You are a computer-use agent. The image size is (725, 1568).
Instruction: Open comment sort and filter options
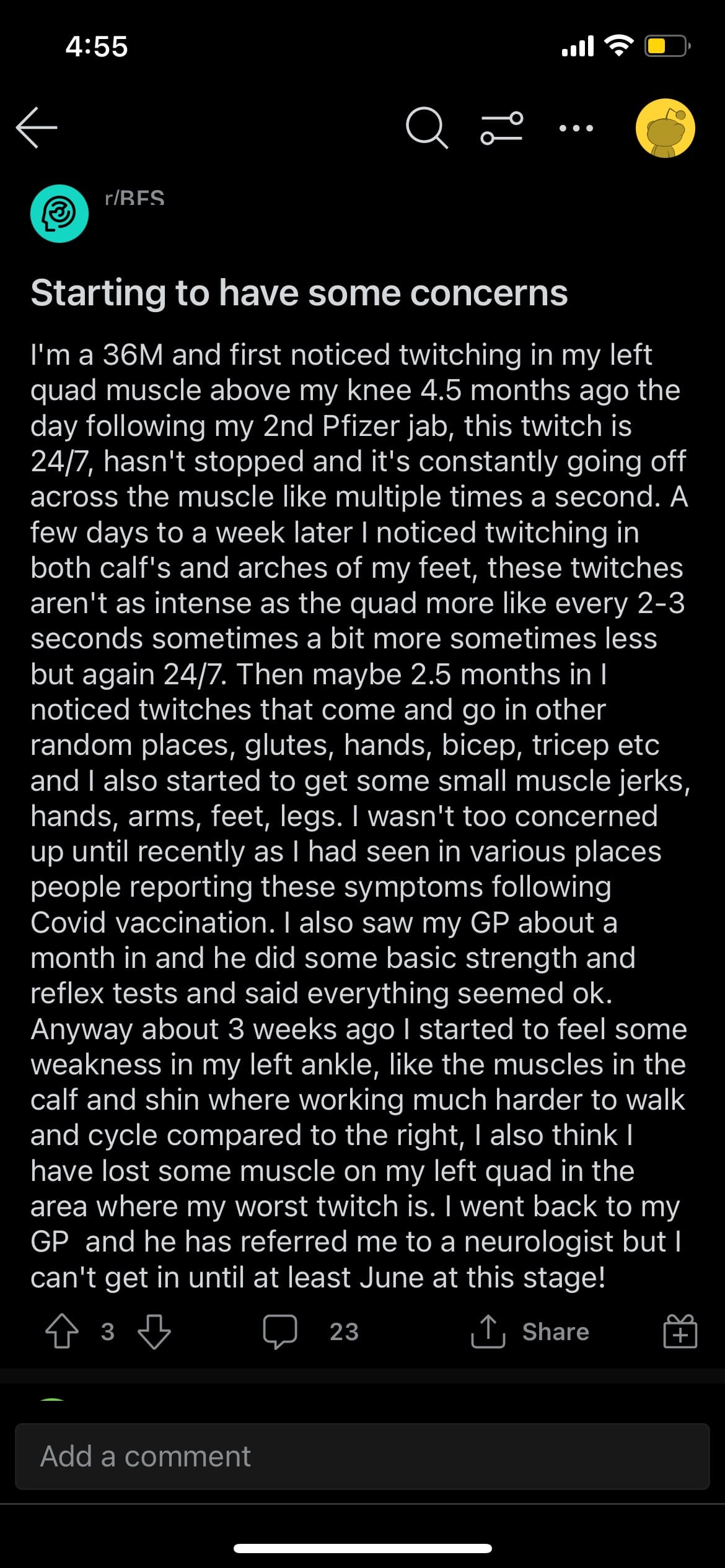(x=501, y=128)
